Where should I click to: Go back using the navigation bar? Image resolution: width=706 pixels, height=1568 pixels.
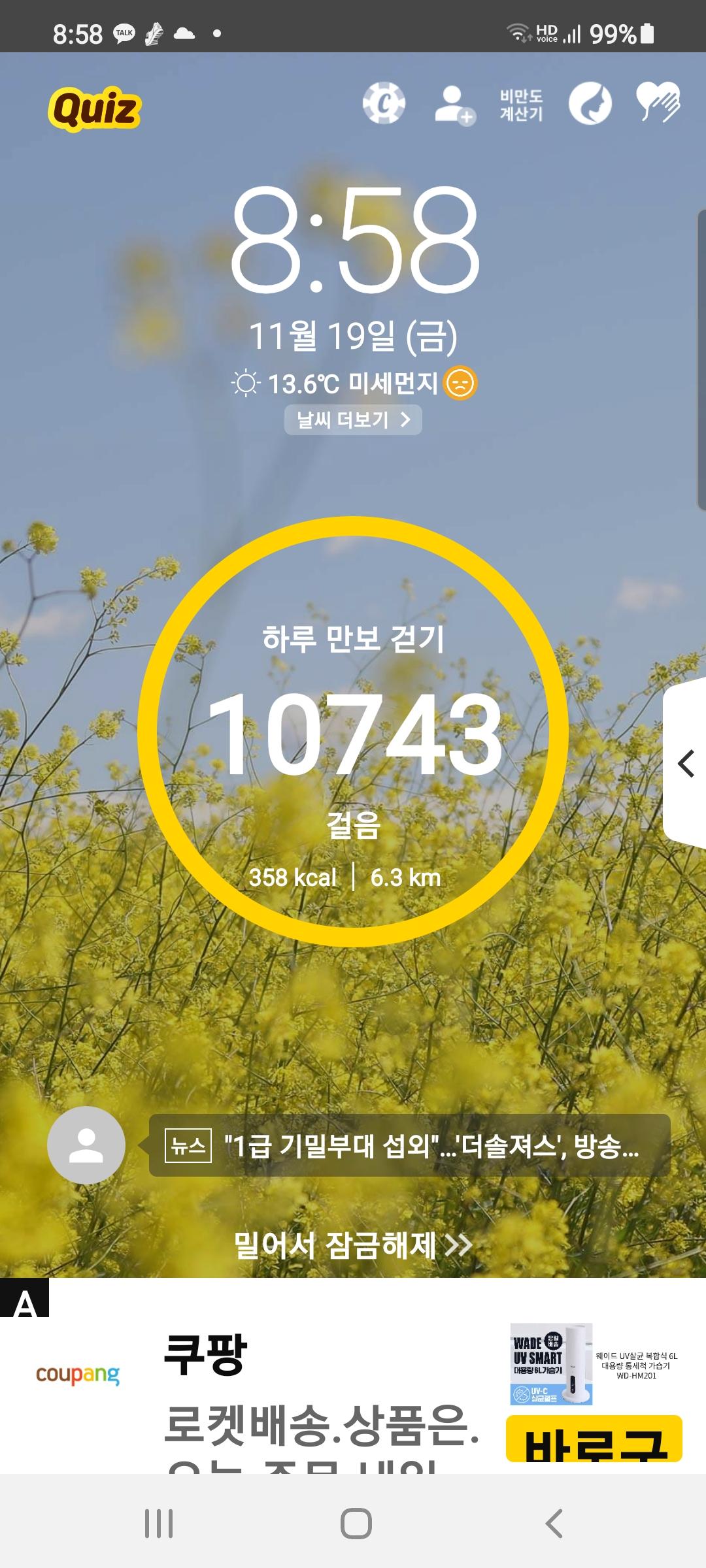554,1524
